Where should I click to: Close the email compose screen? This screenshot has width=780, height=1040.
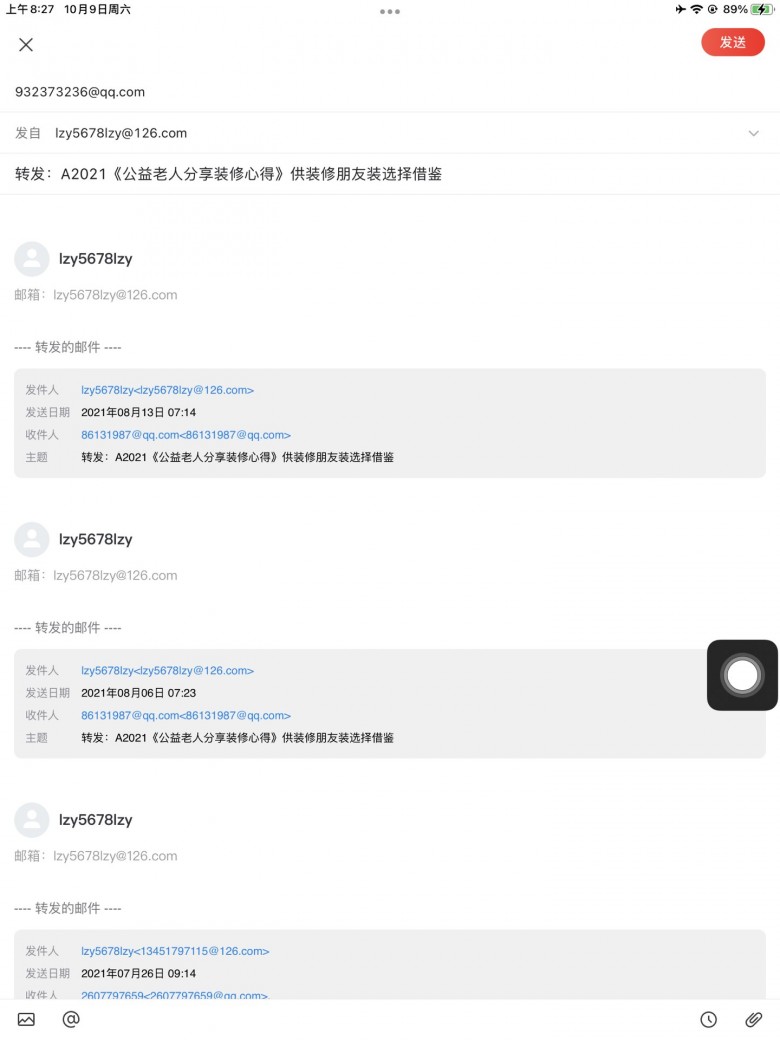26,44
